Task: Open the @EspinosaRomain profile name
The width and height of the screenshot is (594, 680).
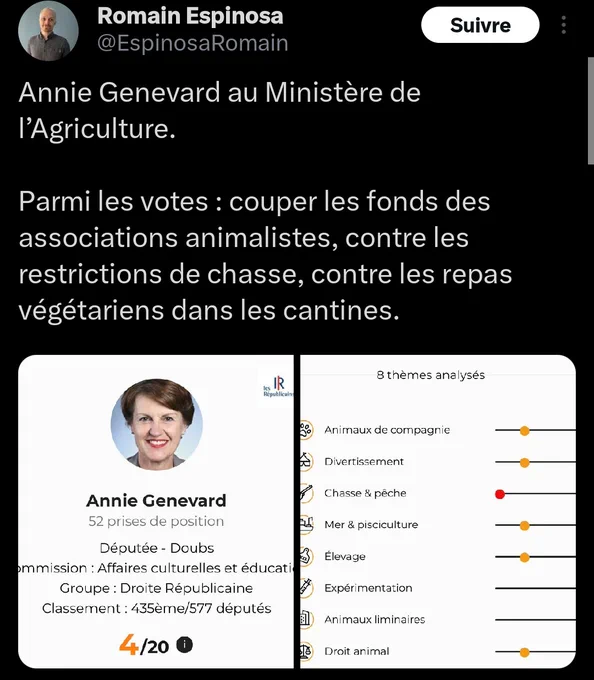Action: [193, 43]
